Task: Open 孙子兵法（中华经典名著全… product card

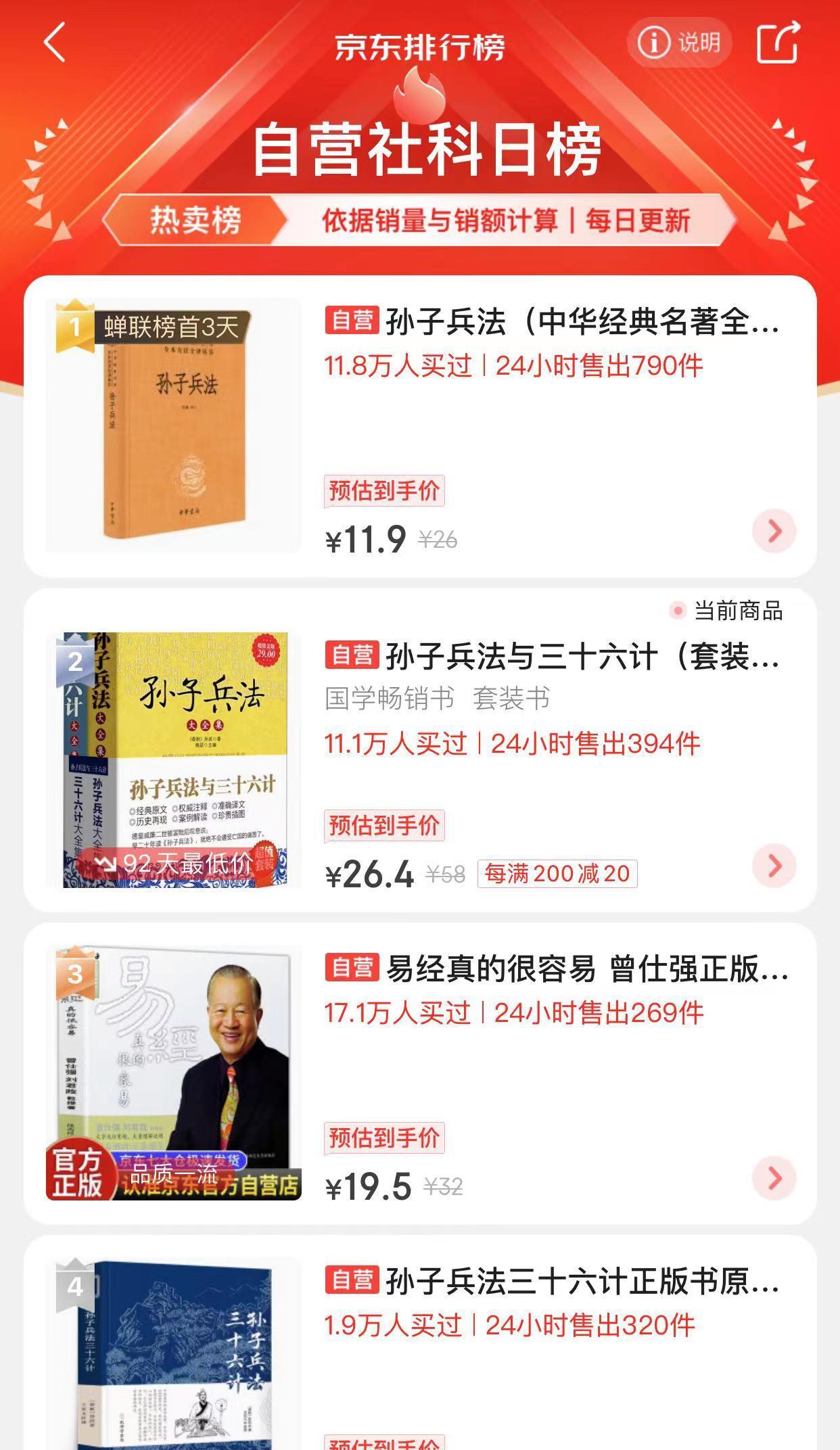Action: tap(582, 322)
